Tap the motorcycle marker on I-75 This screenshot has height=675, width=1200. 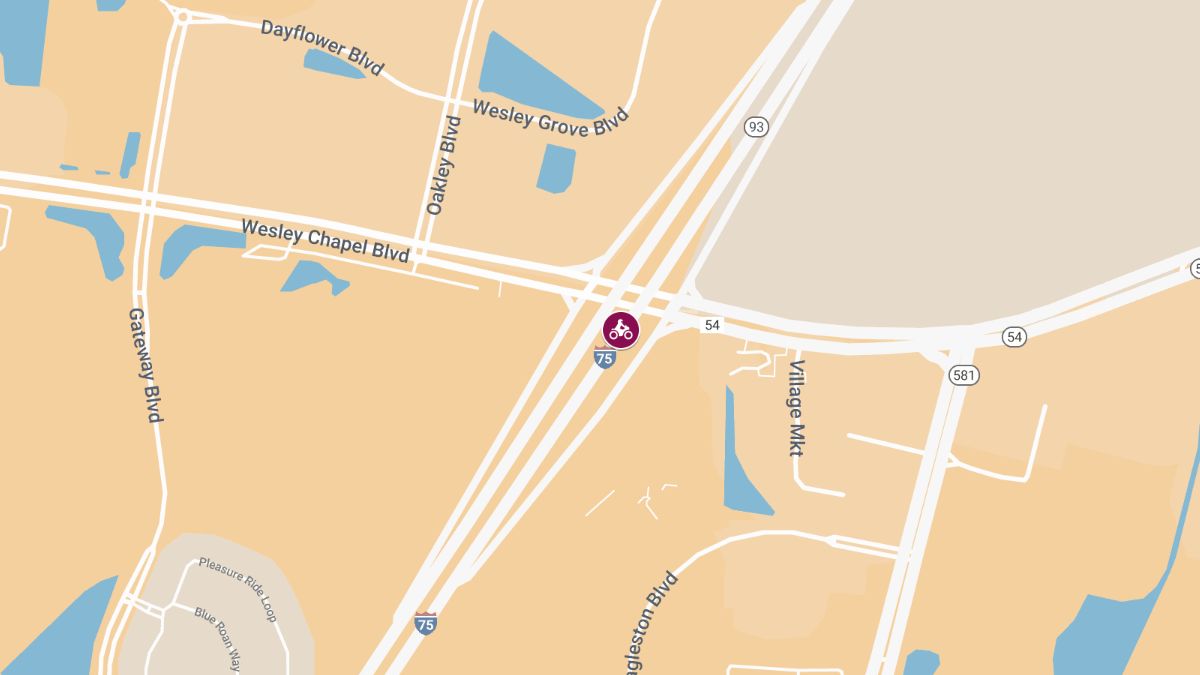620,330
